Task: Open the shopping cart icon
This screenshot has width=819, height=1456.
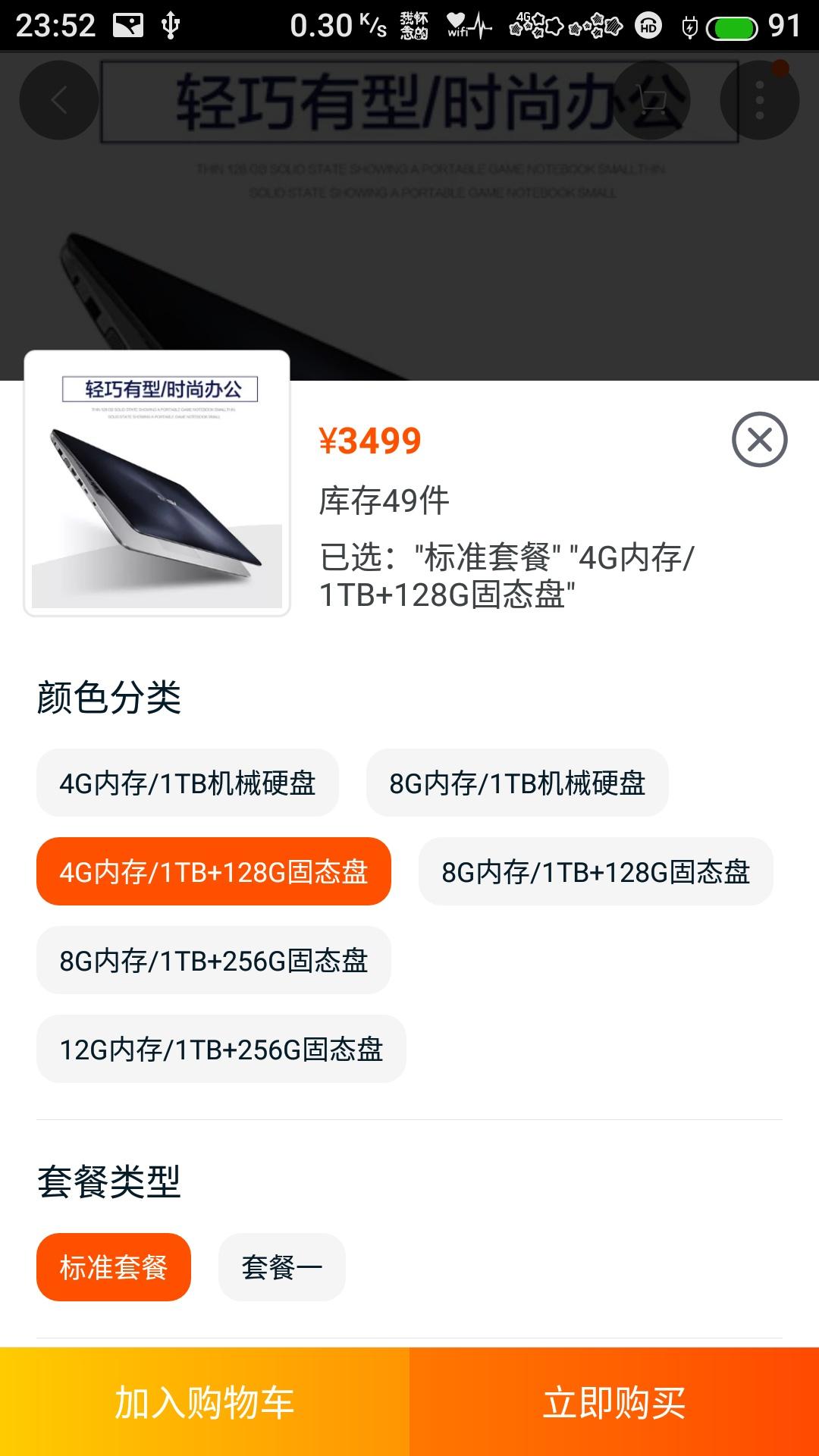Action: (x=654, y=99)
